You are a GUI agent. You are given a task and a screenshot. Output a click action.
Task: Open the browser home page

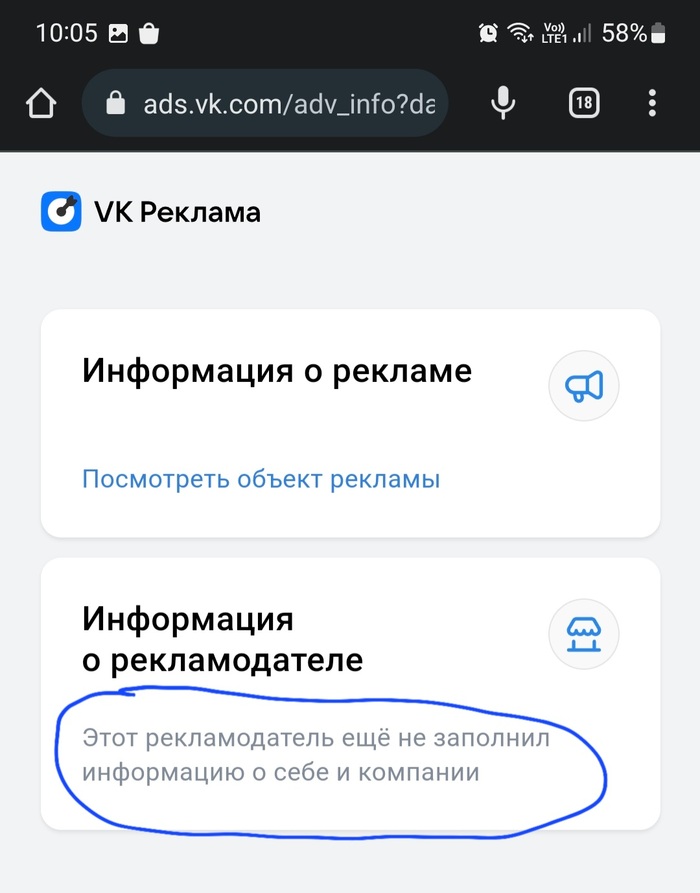click(40, 103)
